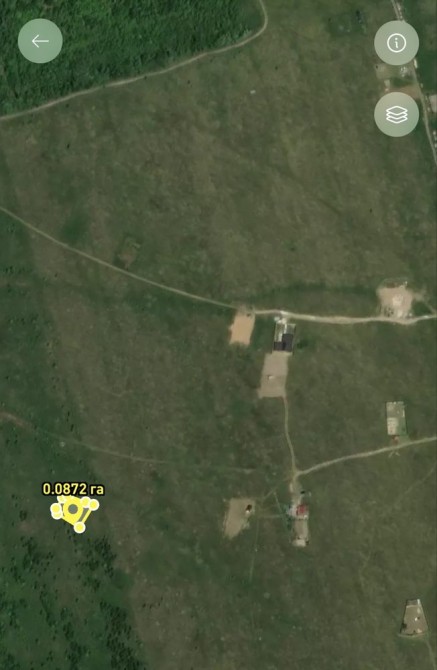The height and width of the screenshot is (670, 437).
Task: Open the map layers selector
Action: [x=396, y=115]
